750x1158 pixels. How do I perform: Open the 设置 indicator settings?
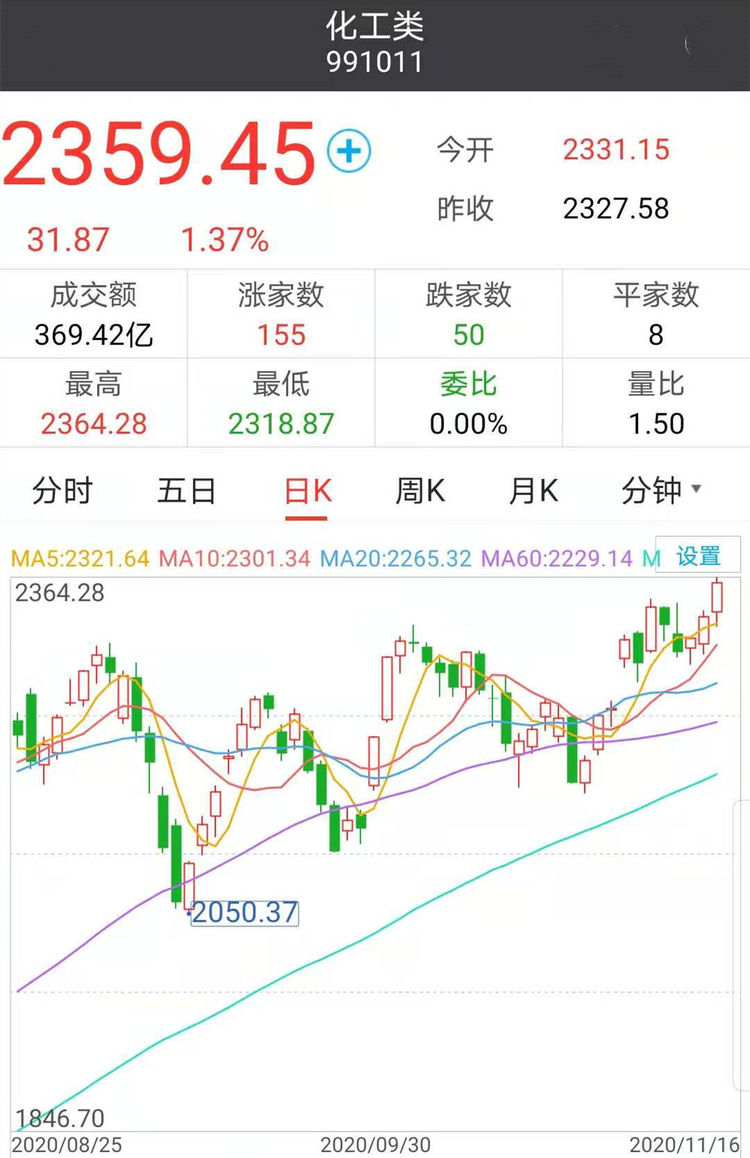click(699, 556)
